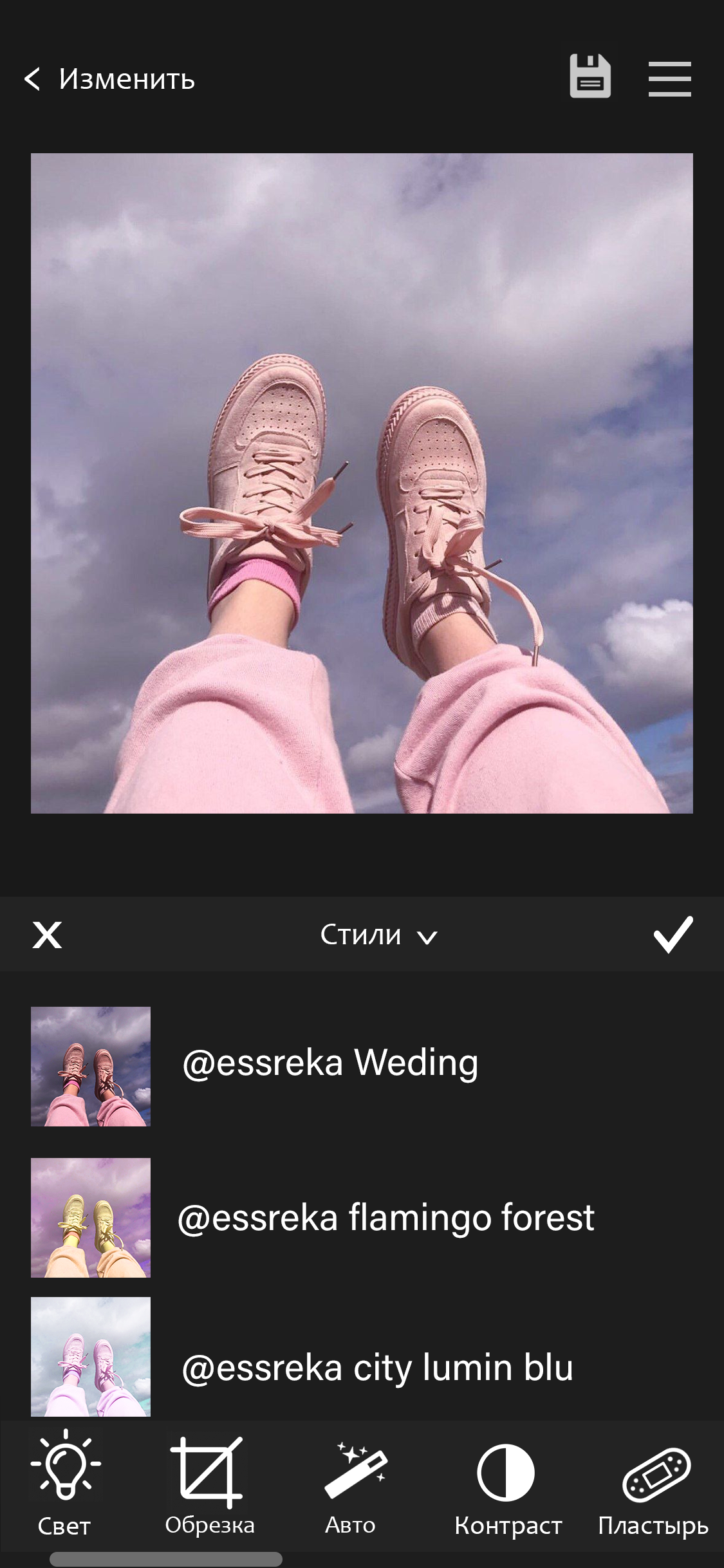Open the hamburger menu

pos(669,79)
